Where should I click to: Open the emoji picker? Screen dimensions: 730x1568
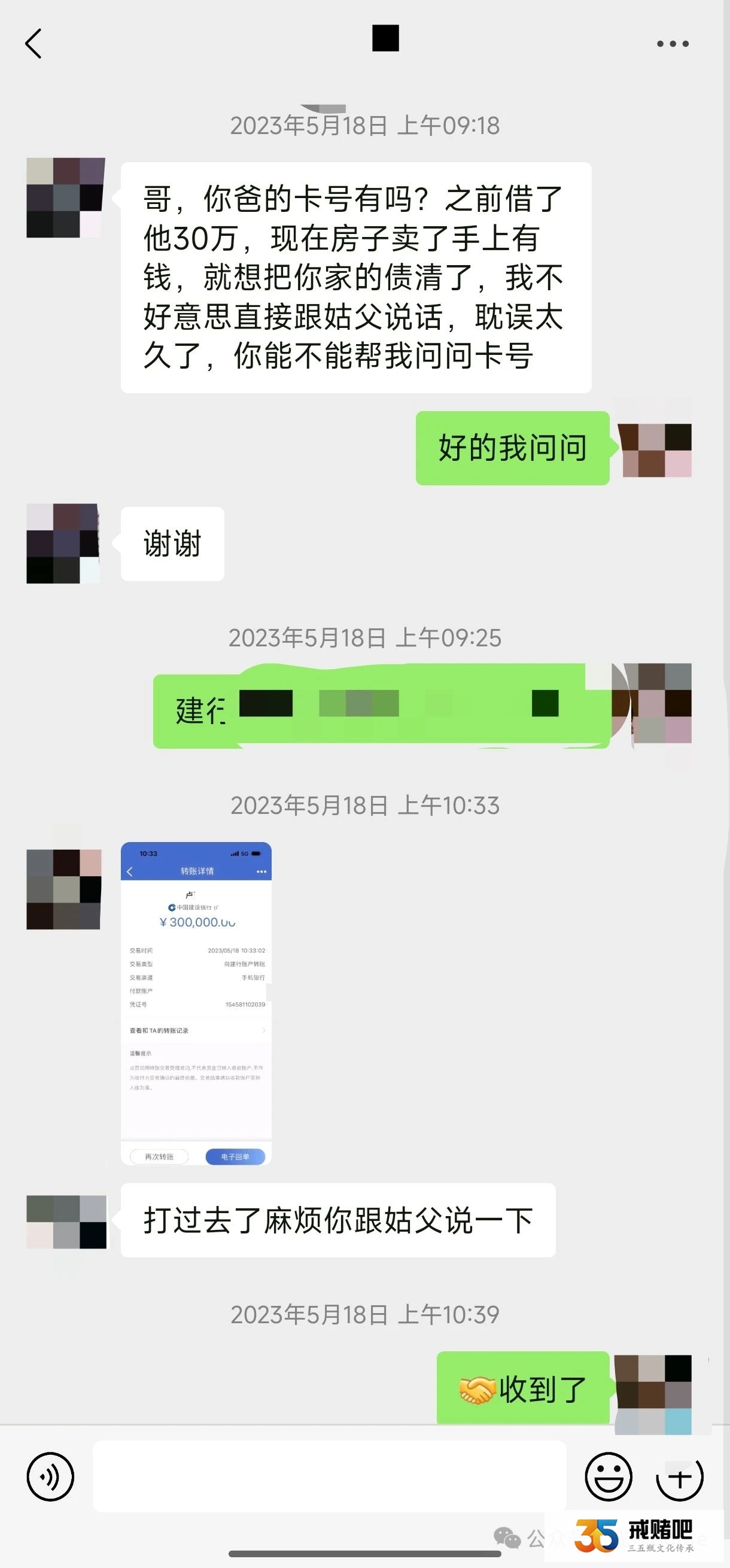(608, 1476)
